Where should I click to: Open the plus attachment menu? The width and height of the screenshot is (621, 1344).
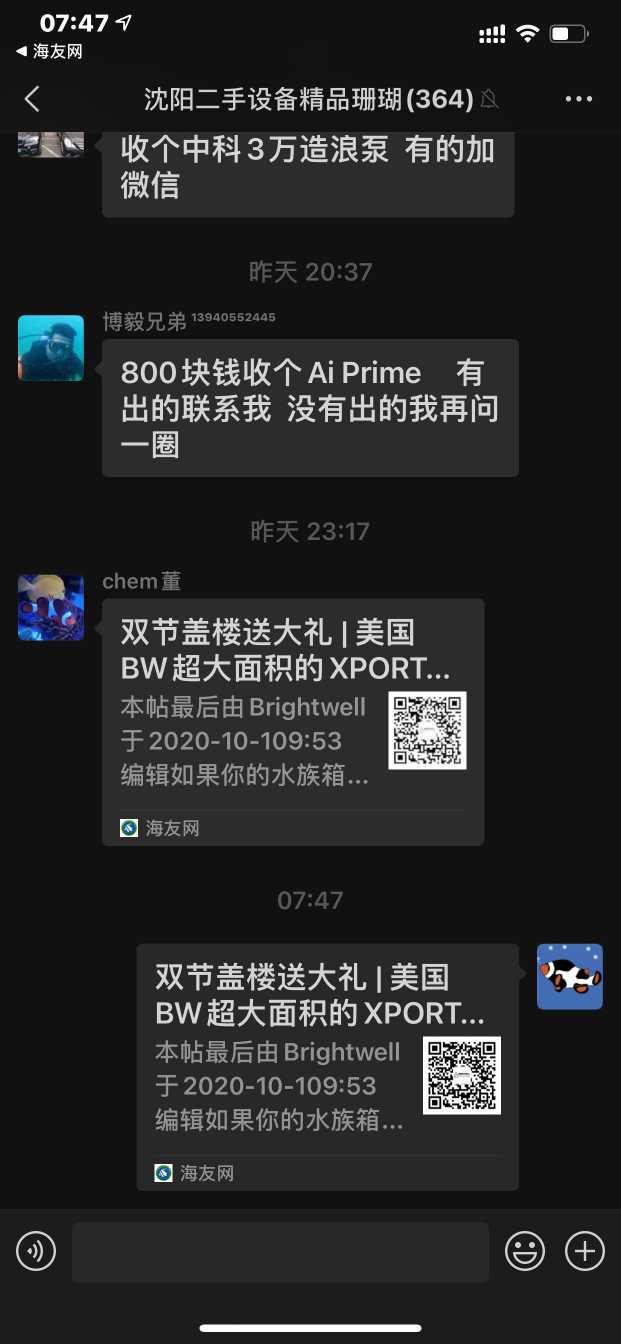point(585,1251)
